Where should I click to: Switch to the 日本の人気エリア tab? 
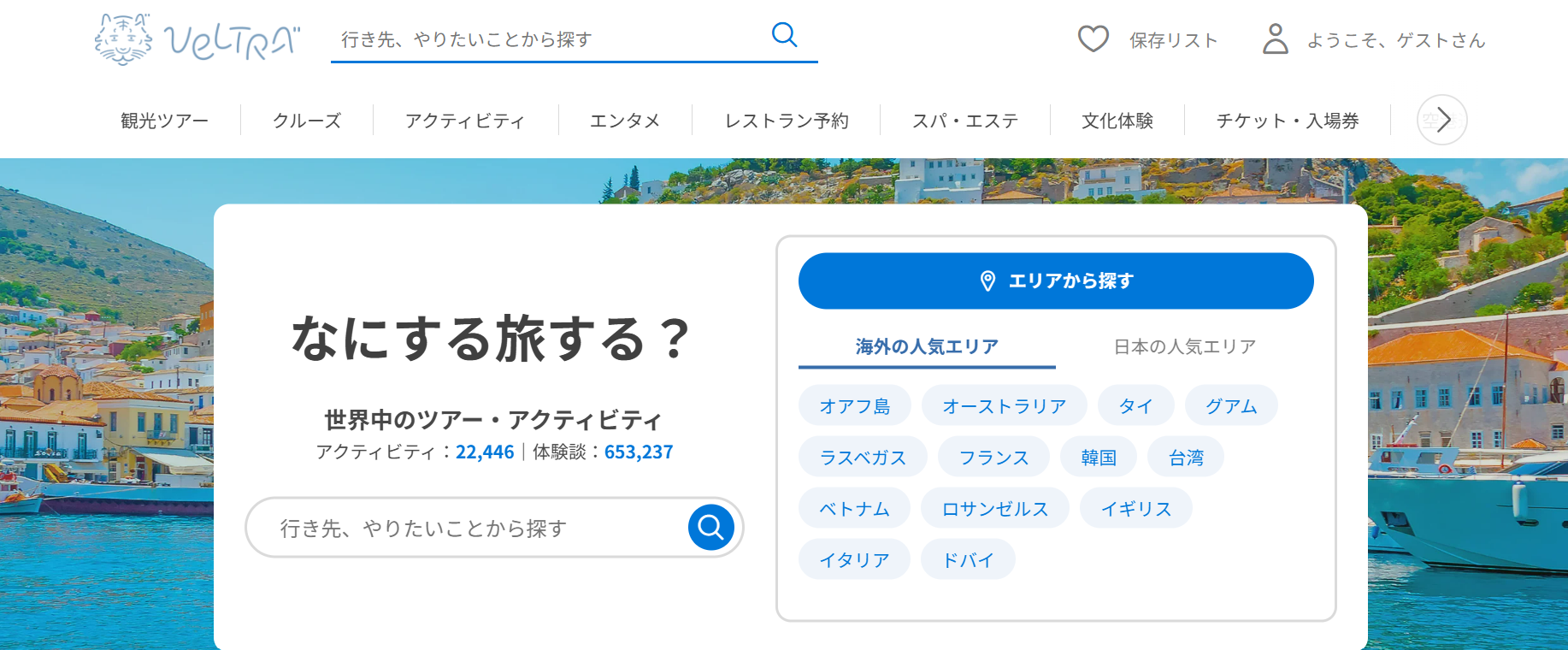pos(1184,346)
